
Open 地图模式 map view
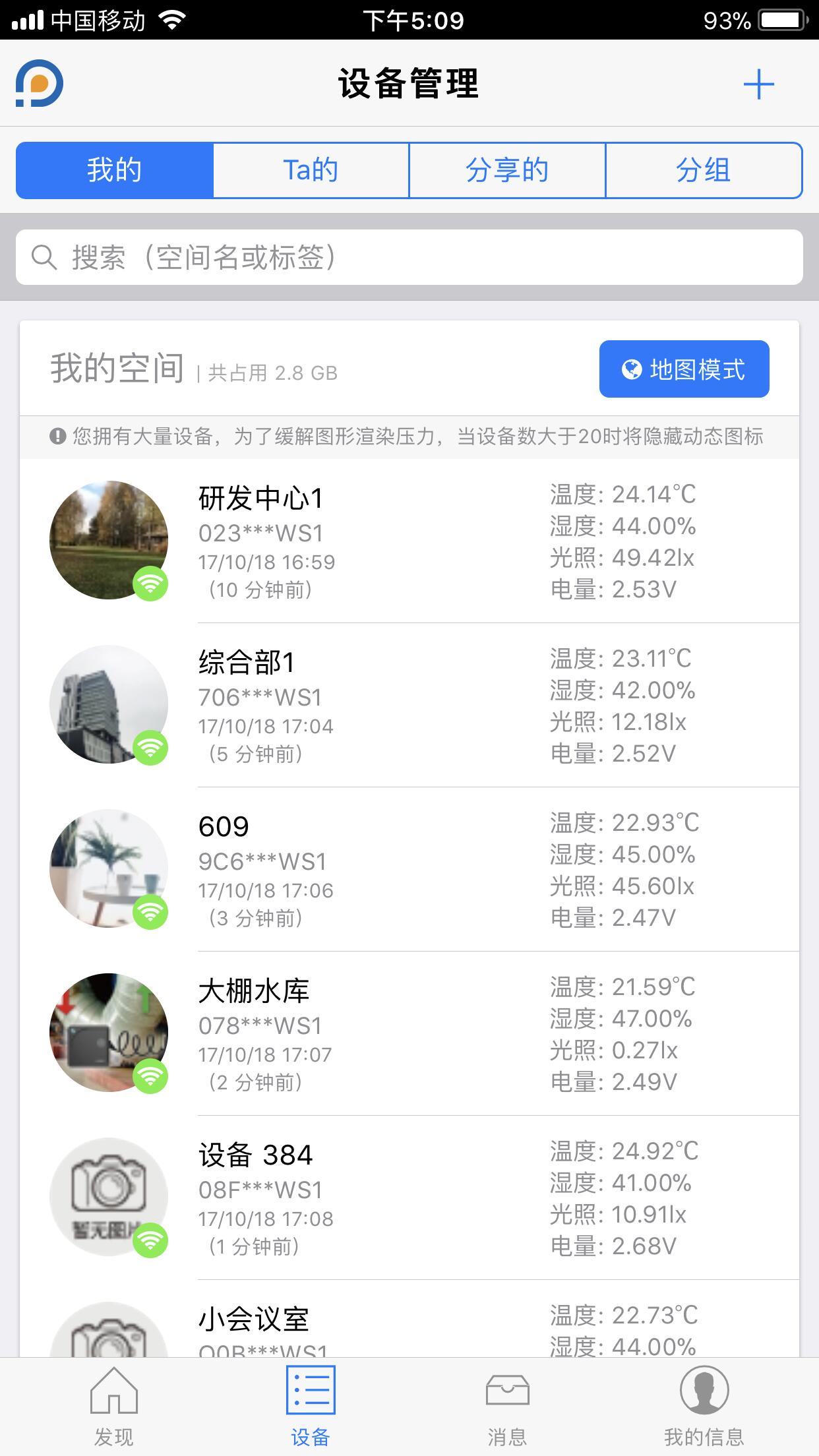coord(684,369)
